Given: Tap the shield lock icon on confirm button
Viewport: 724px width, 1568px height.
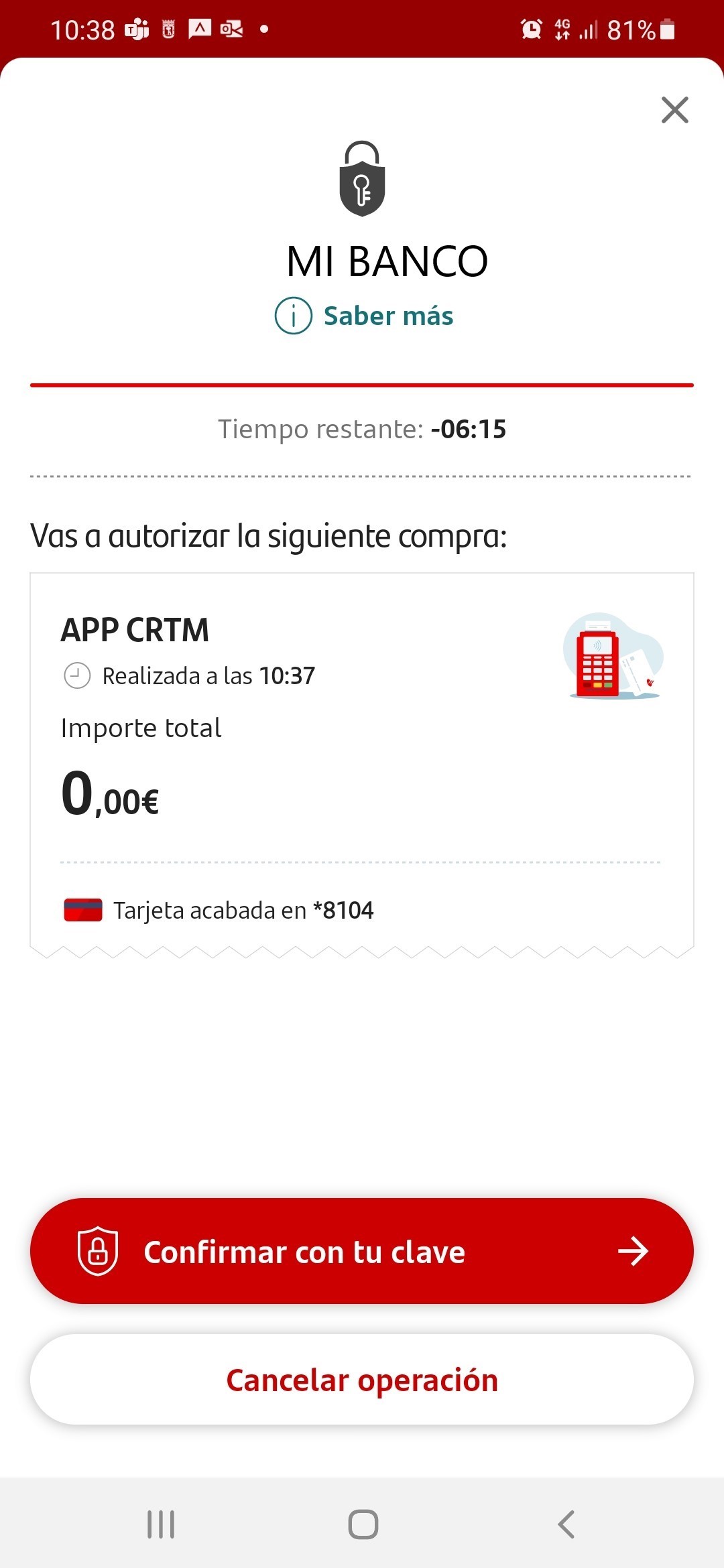Looking at the screenshot, I should [x=98, y=1250].
